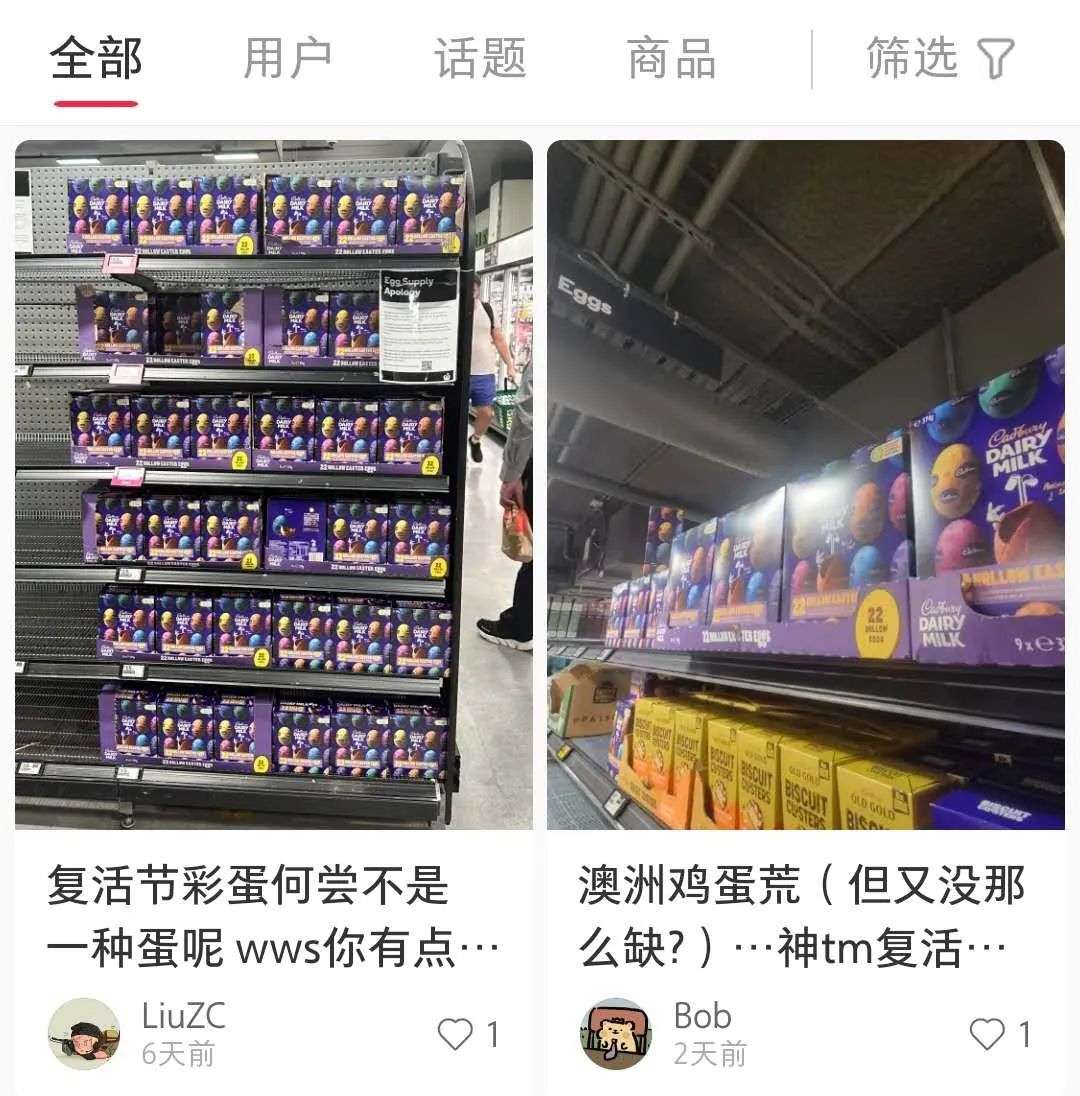Screen dimensions: 1080x1096
Task: Open LiuZC's Easter egg shelf post
Action: click(x=273, y=485)
